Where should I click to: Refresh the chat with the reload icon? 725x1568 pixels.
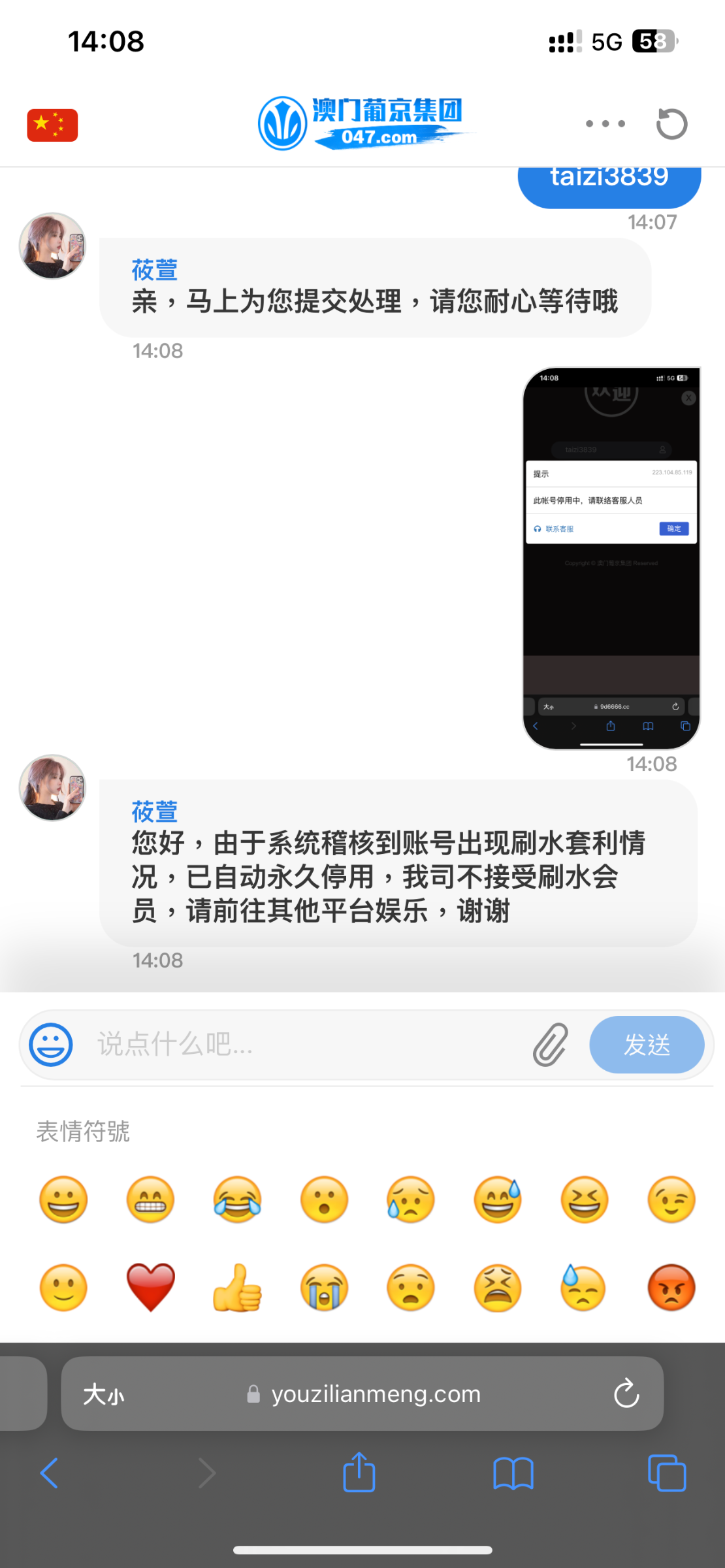coord(672,123)
